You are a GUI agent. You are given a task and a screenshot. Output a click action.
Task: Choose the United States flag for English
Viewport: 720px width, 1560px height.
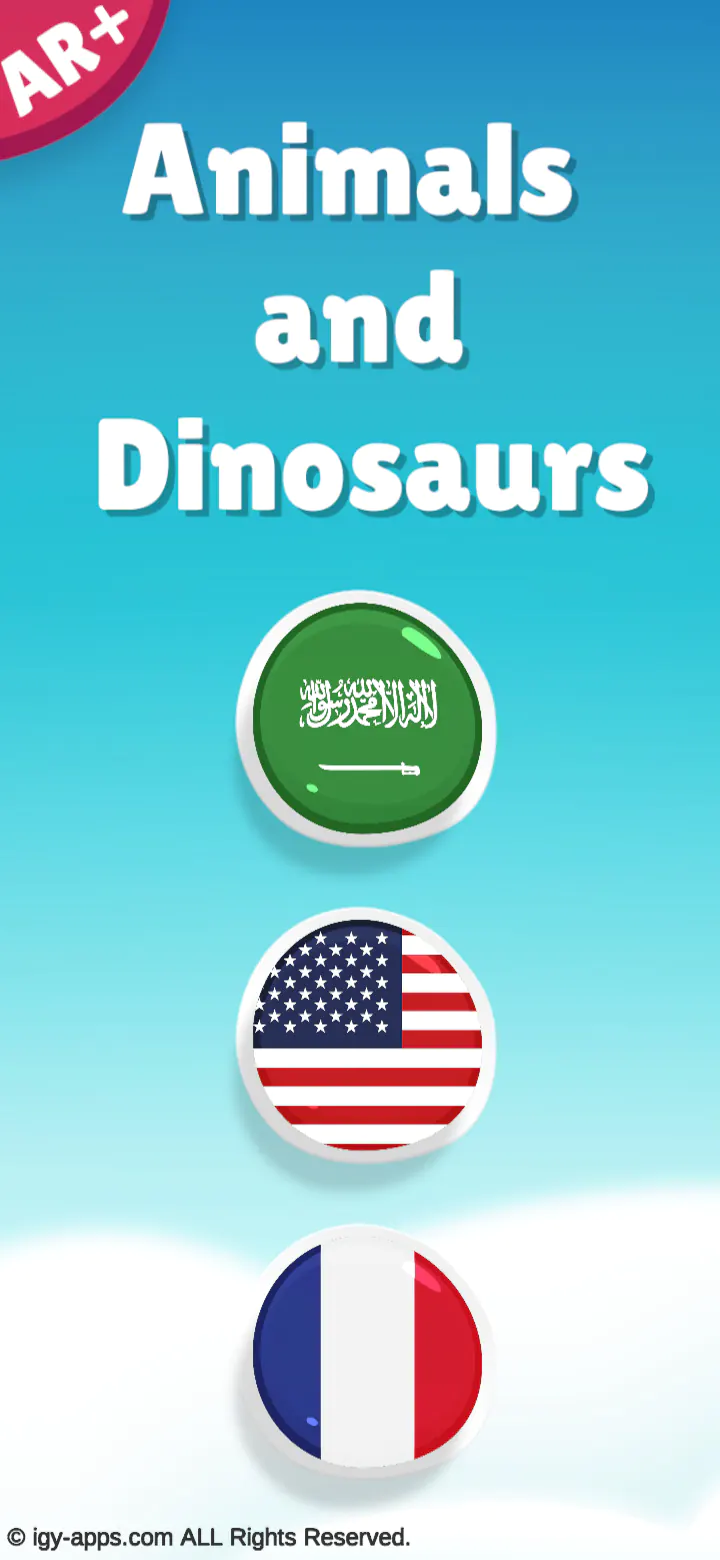[x=367, y=1034]
